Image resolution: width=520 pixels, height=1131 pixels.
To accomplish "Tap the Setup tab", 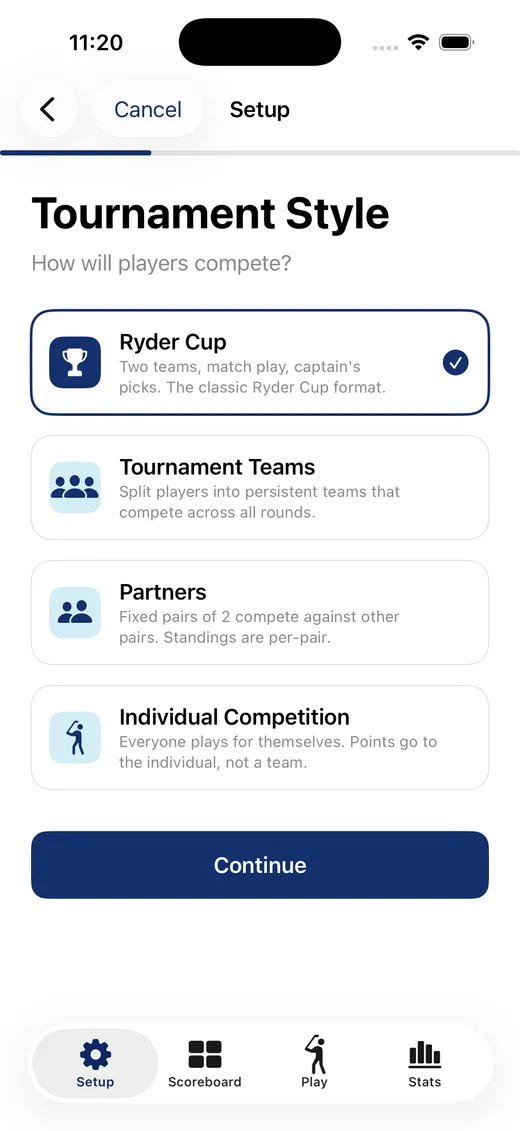I will point(95,1063).
